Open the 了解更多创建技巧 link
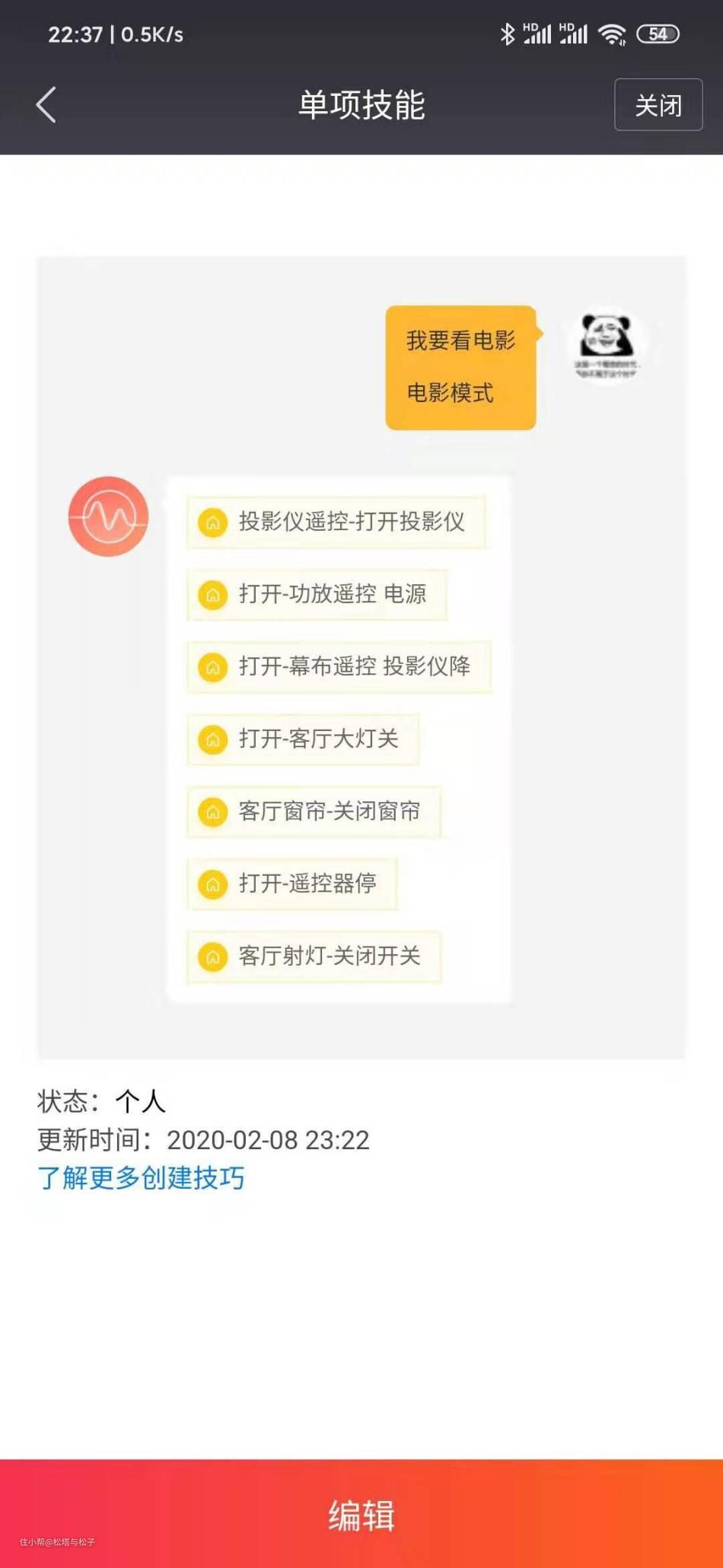The image size is (723, 1568). coord(142,1178)
